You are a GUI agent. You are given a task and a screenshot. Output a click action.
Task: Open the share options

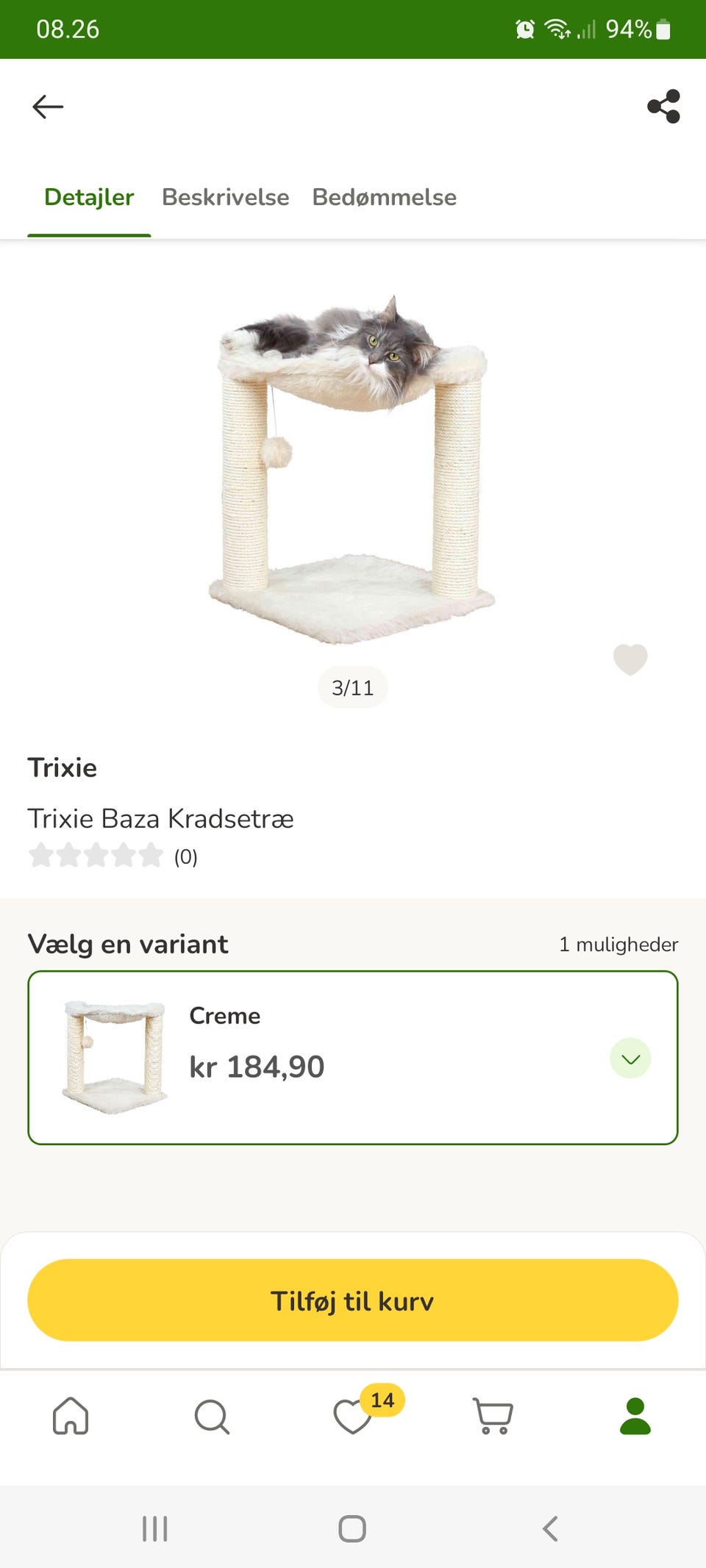[x=663, y=107]
